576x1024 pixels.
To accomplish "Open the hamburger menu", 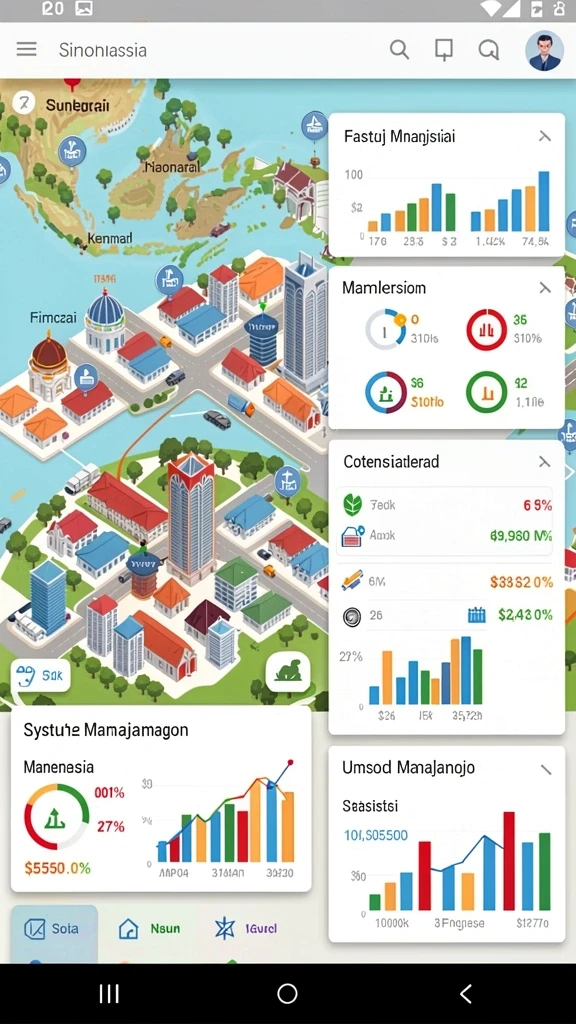I will [27, 50].
